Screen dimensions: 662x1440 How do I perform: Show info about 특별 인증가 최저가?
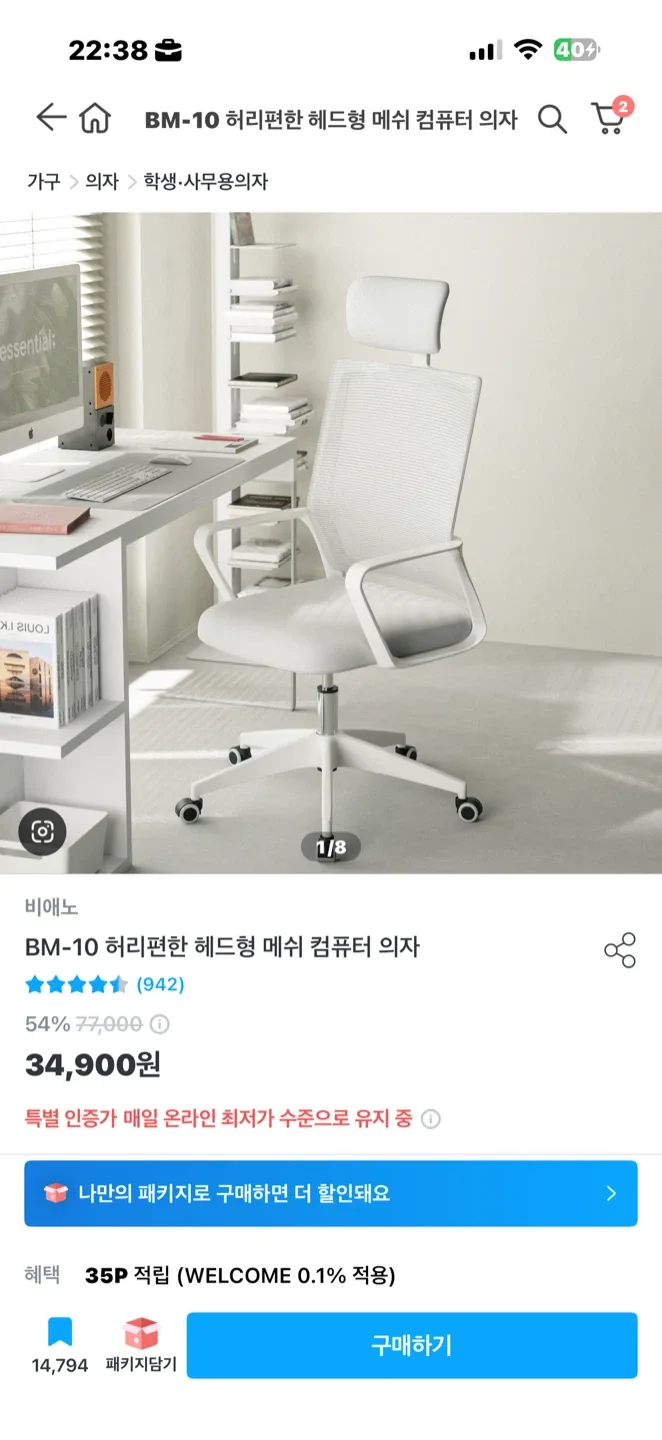click(430, 1118)
